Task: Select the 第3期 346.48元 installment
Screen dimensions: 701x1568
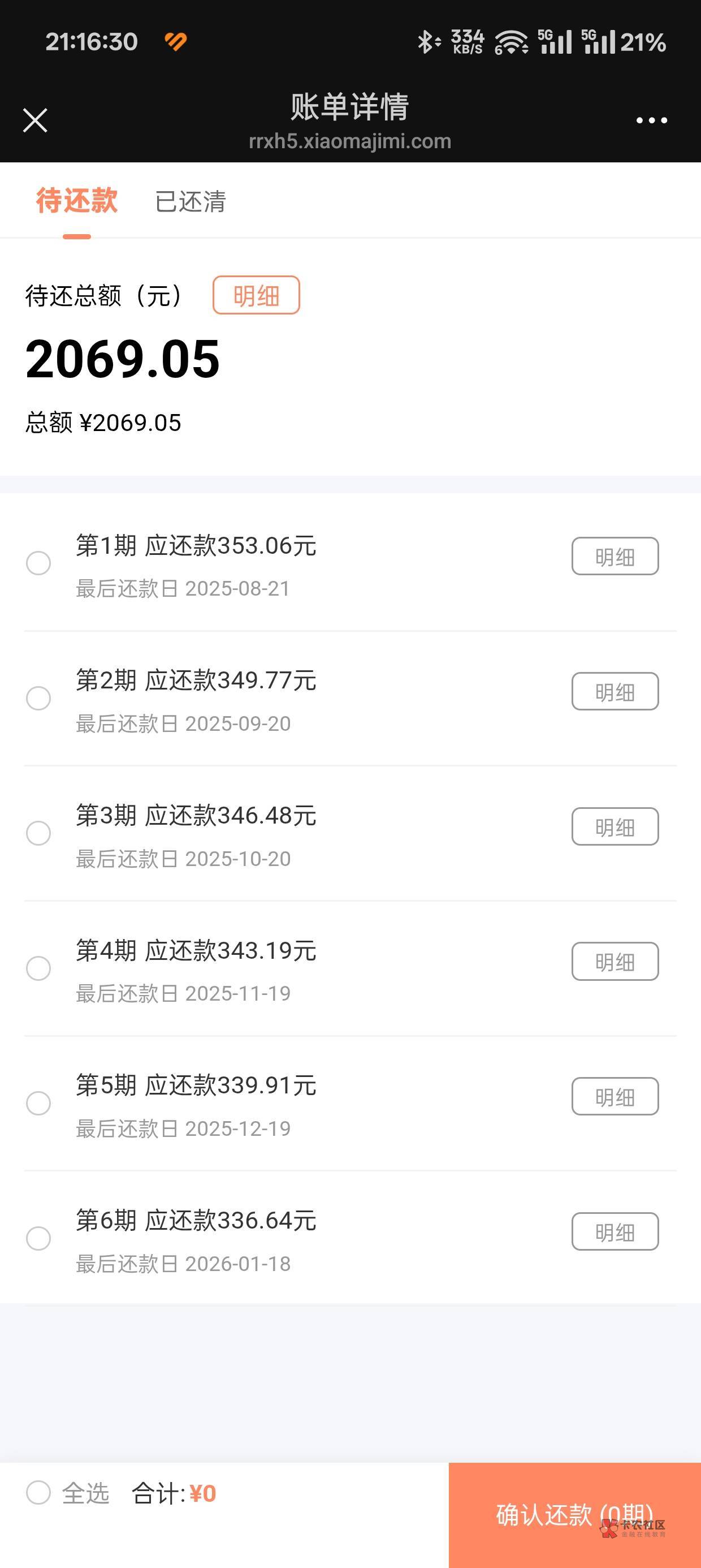Action: [38, 833]
